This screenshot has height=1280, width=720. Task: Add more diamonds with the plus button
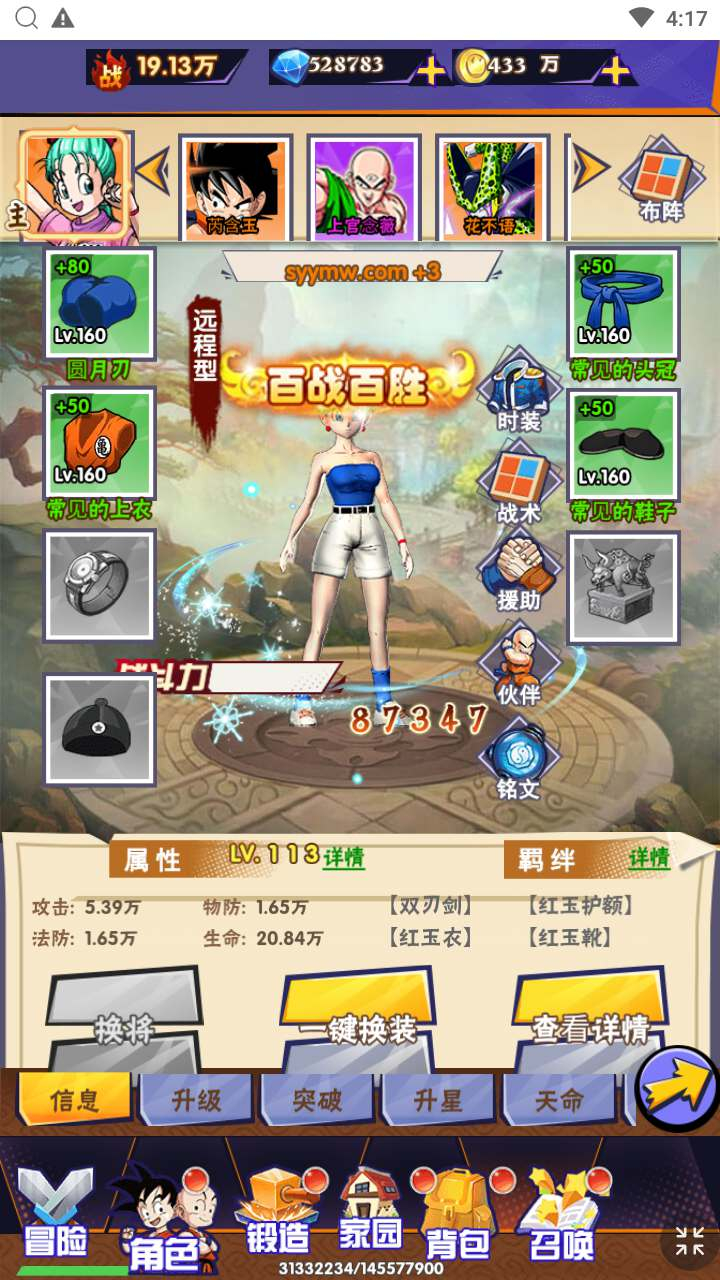[x=430, y=69]
